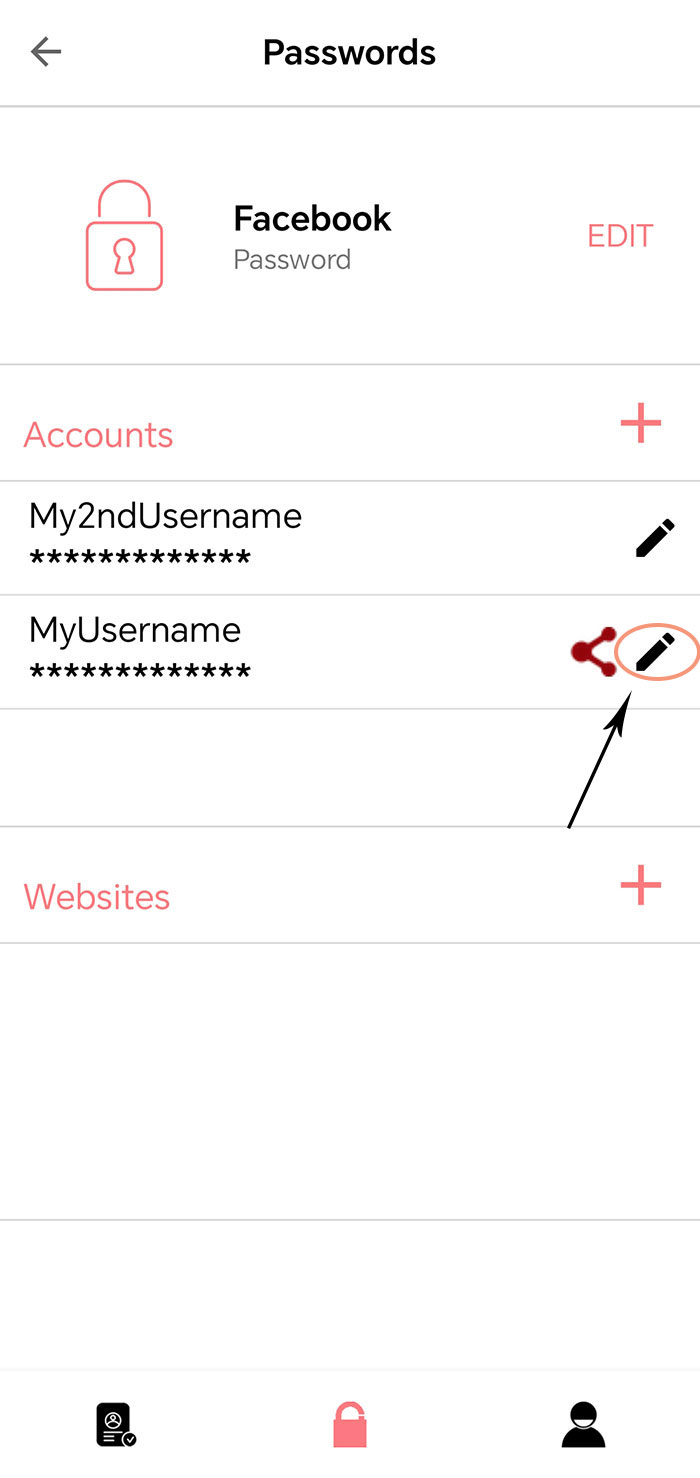Switch to the lock passwords tab
Image resolution: width=700 pixels, height=1478 pixels.
click(x=350, y=1424)
